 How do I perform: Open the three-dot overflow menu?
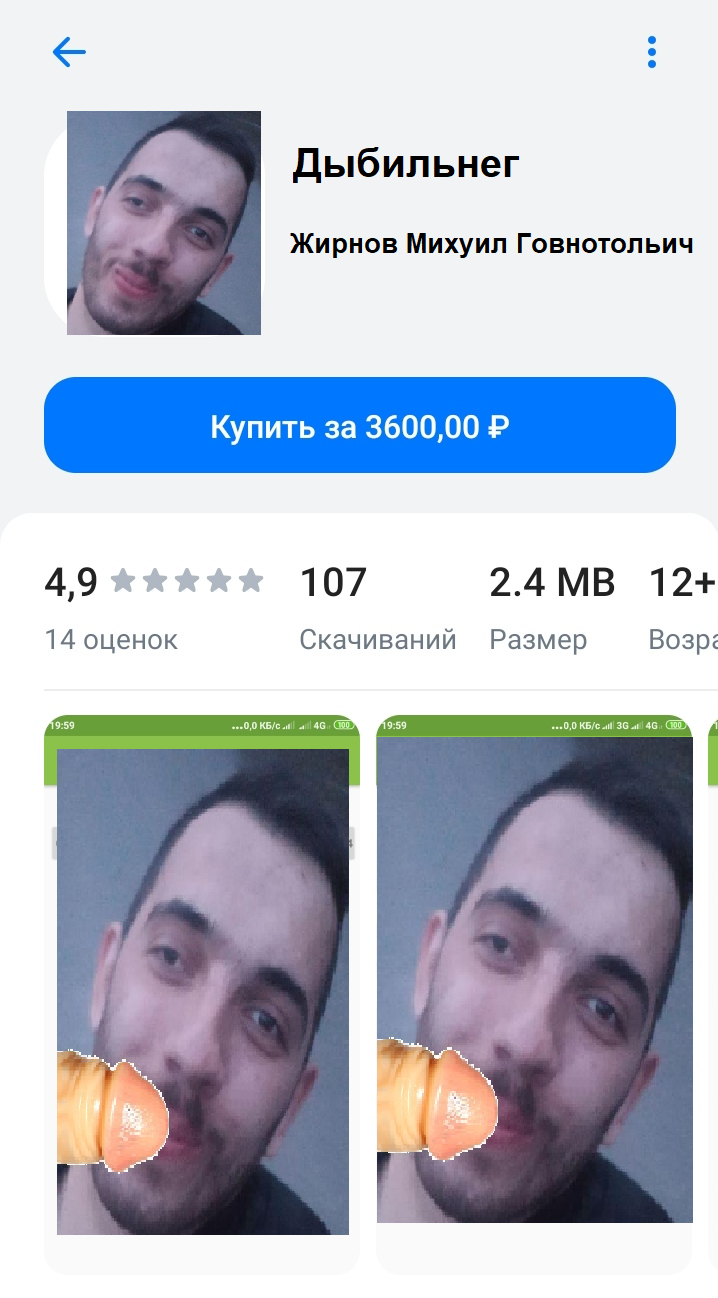pyautogui.click(x=652, y=52)
